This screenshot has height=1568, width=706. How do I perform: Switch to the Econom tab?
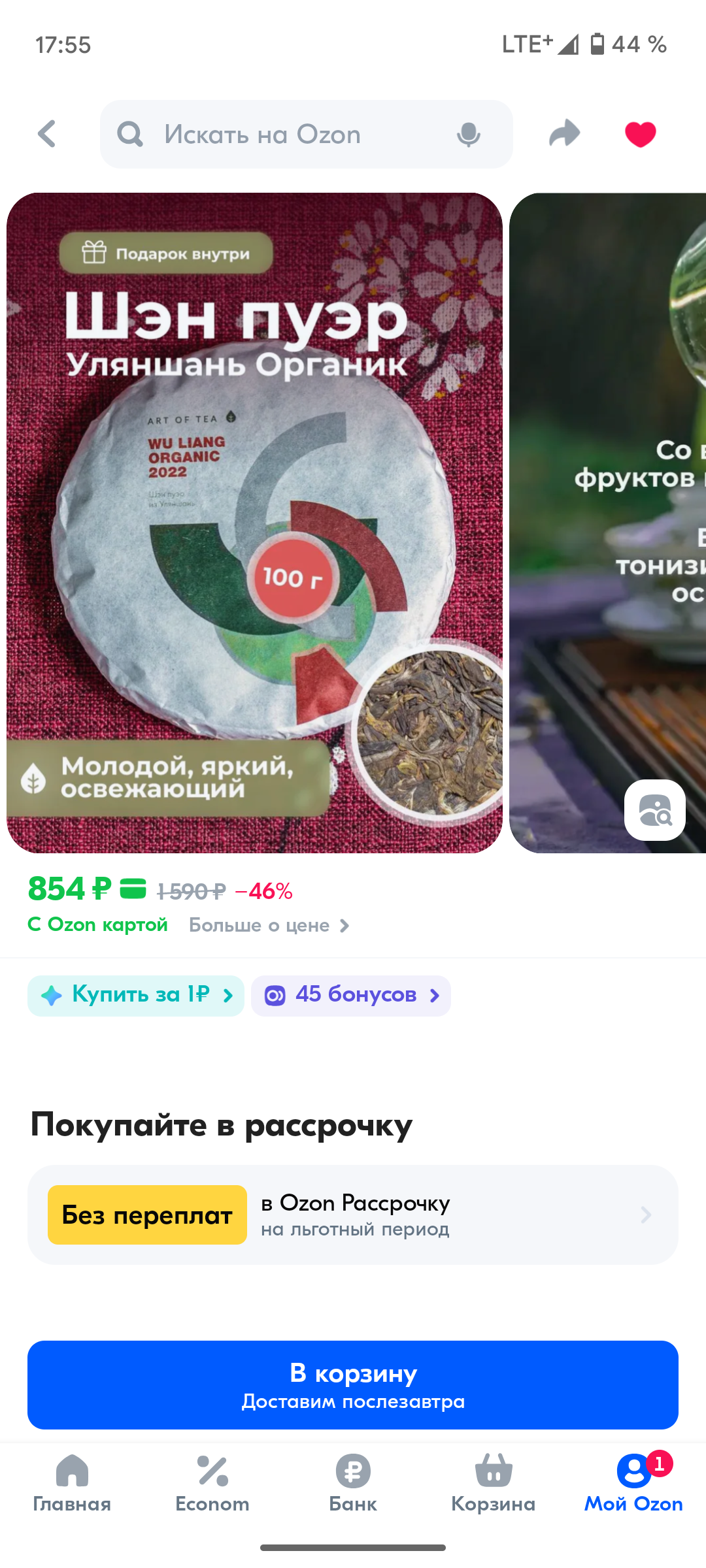point(212,1483)
